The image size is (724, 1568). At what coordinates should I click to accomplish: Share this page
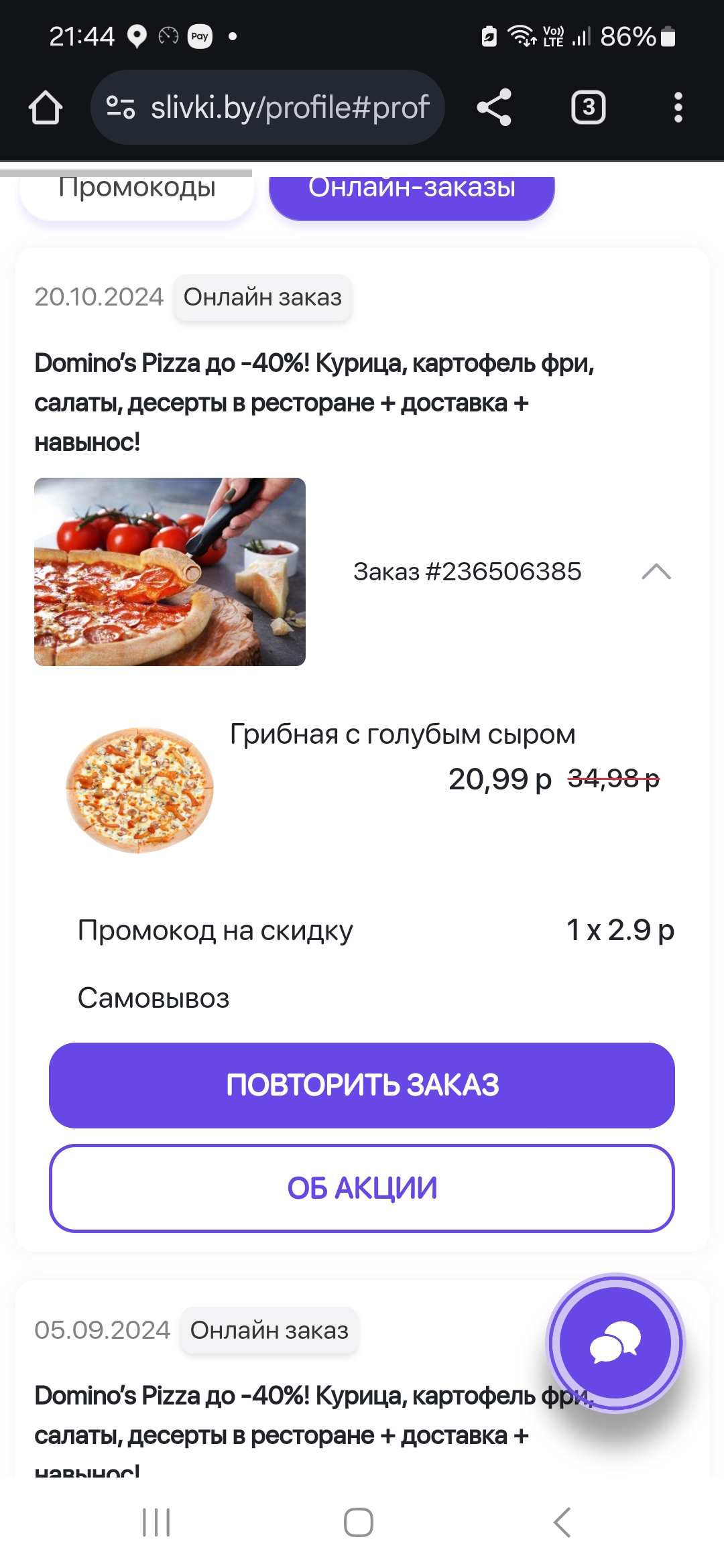(x=494, y=107)
